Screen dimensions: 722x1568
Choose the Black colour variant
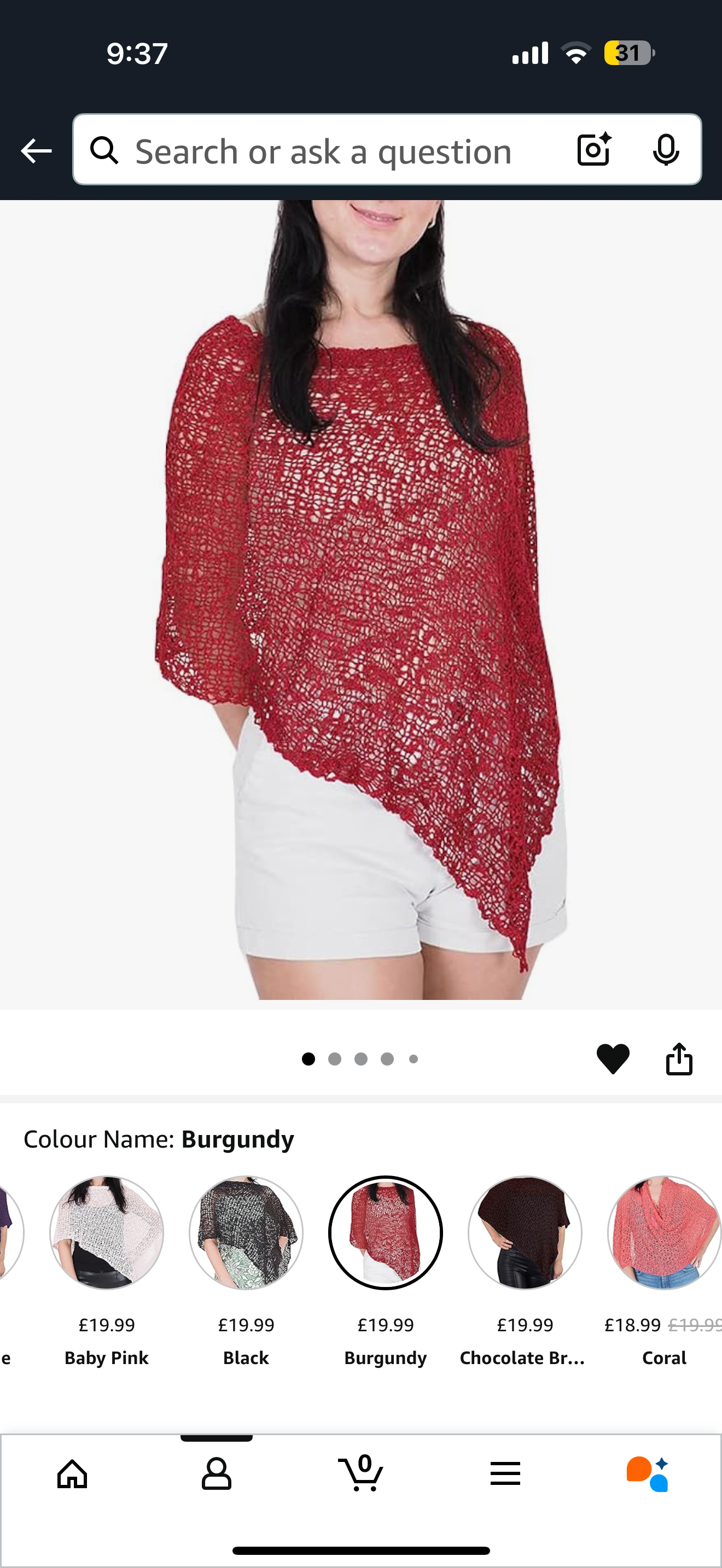click(x=246, y=1233)
